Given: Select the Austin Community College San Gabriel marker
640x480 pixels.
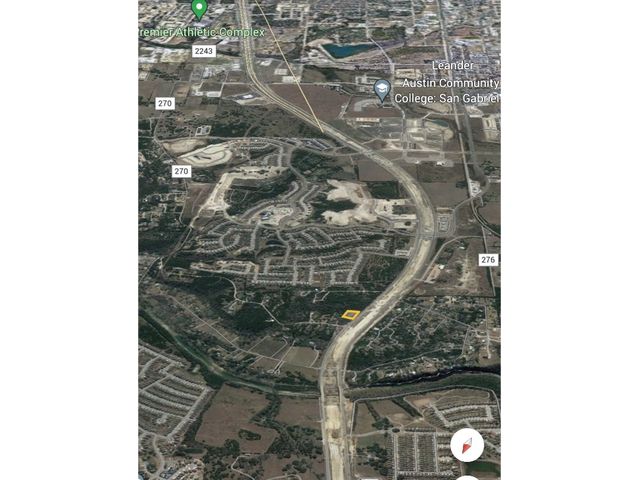Looking at the screenshot, I should (382, 92).
